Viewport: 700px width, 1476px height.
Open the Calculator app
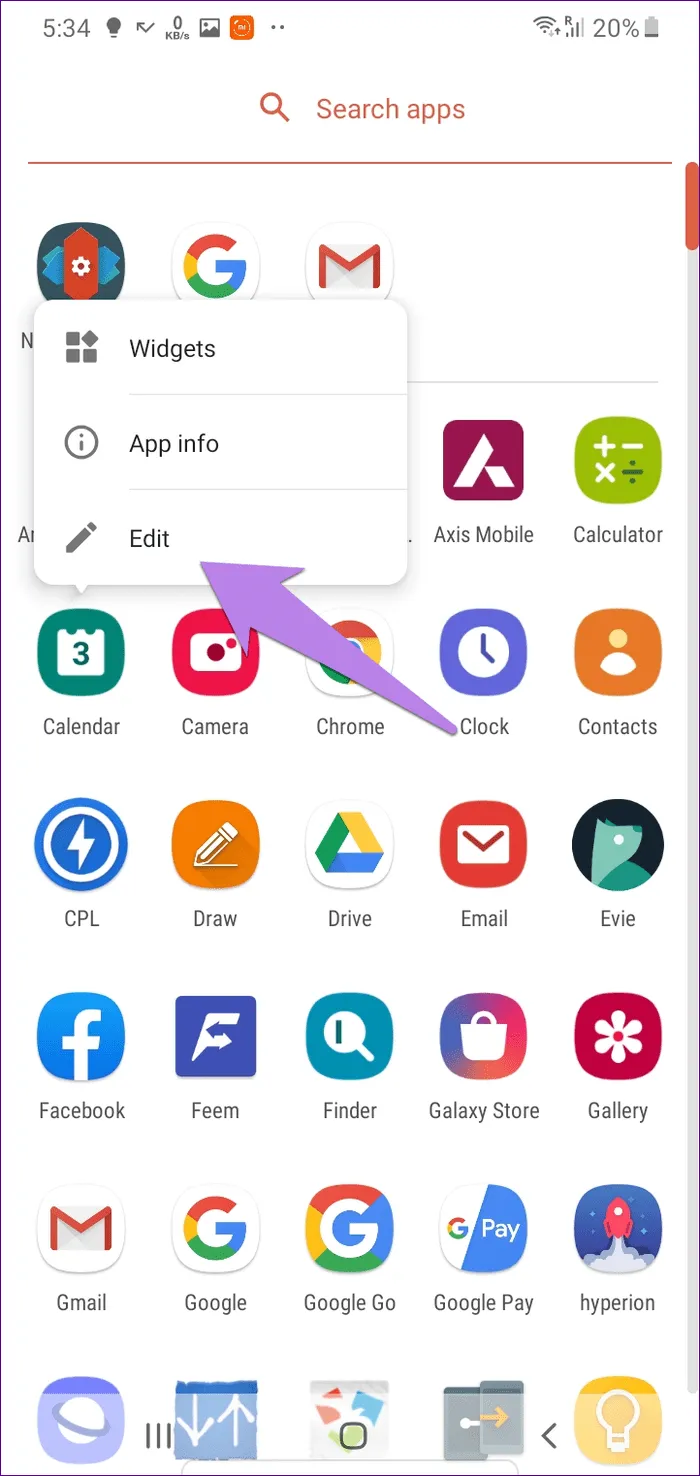point(618,461)
